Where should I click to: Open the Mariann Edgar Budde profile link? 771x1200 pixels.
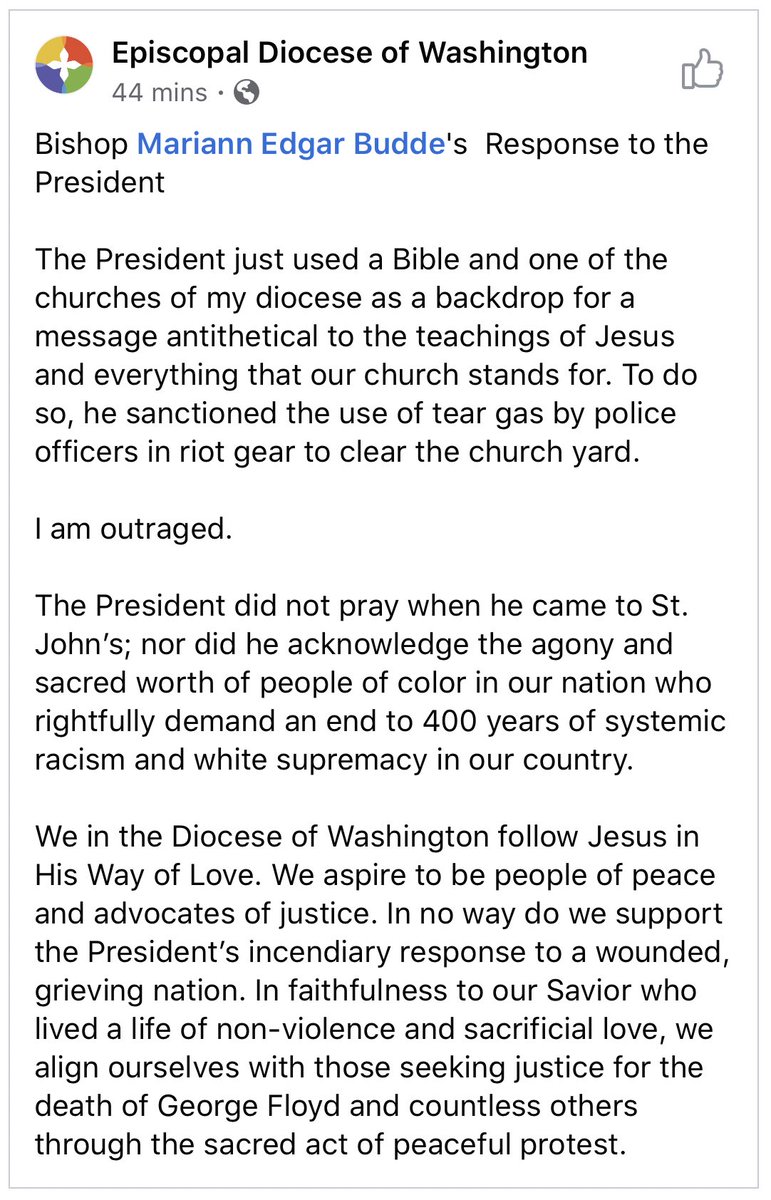[x=291, y=144]
